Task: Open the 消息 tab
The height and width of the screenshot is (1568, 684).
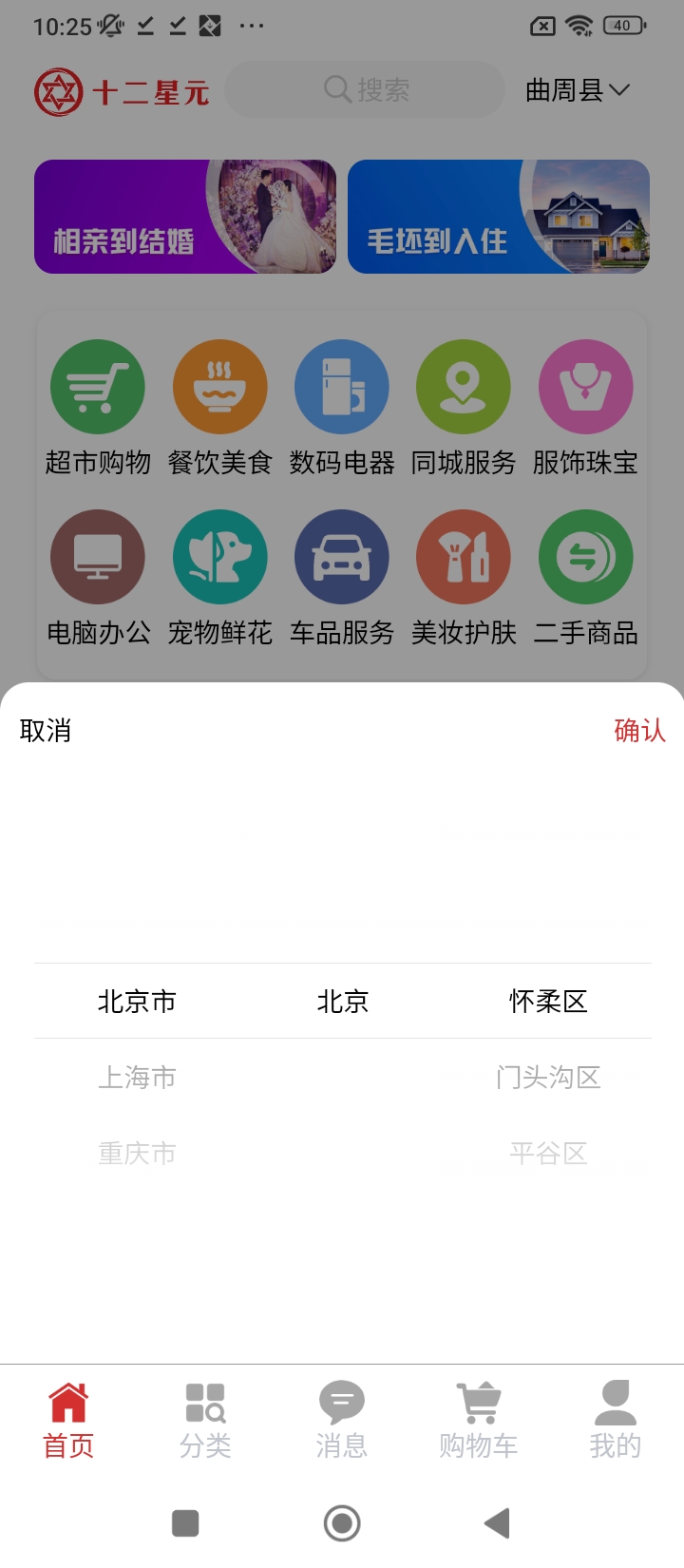Action: click(342, 1420)
